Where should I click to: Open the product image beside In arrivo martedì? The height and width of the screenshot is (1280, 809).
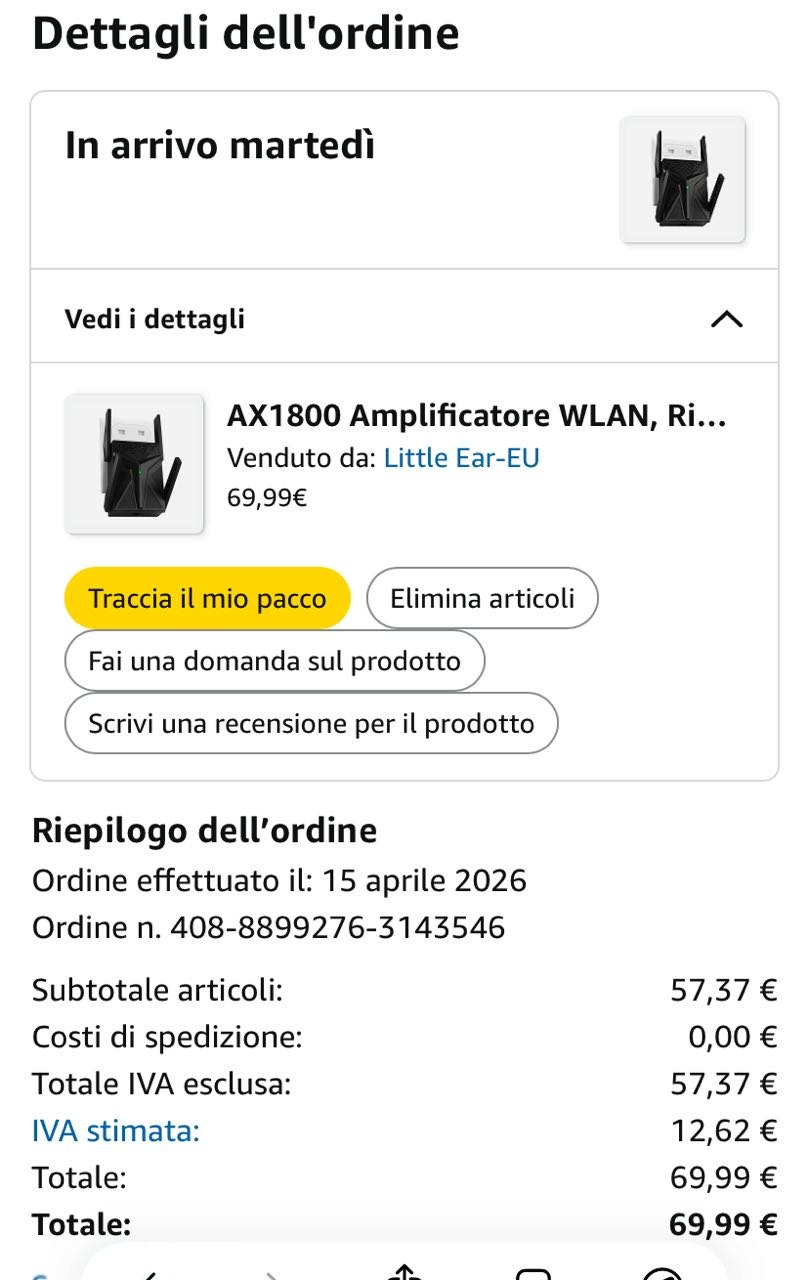(x=682, y=180)
